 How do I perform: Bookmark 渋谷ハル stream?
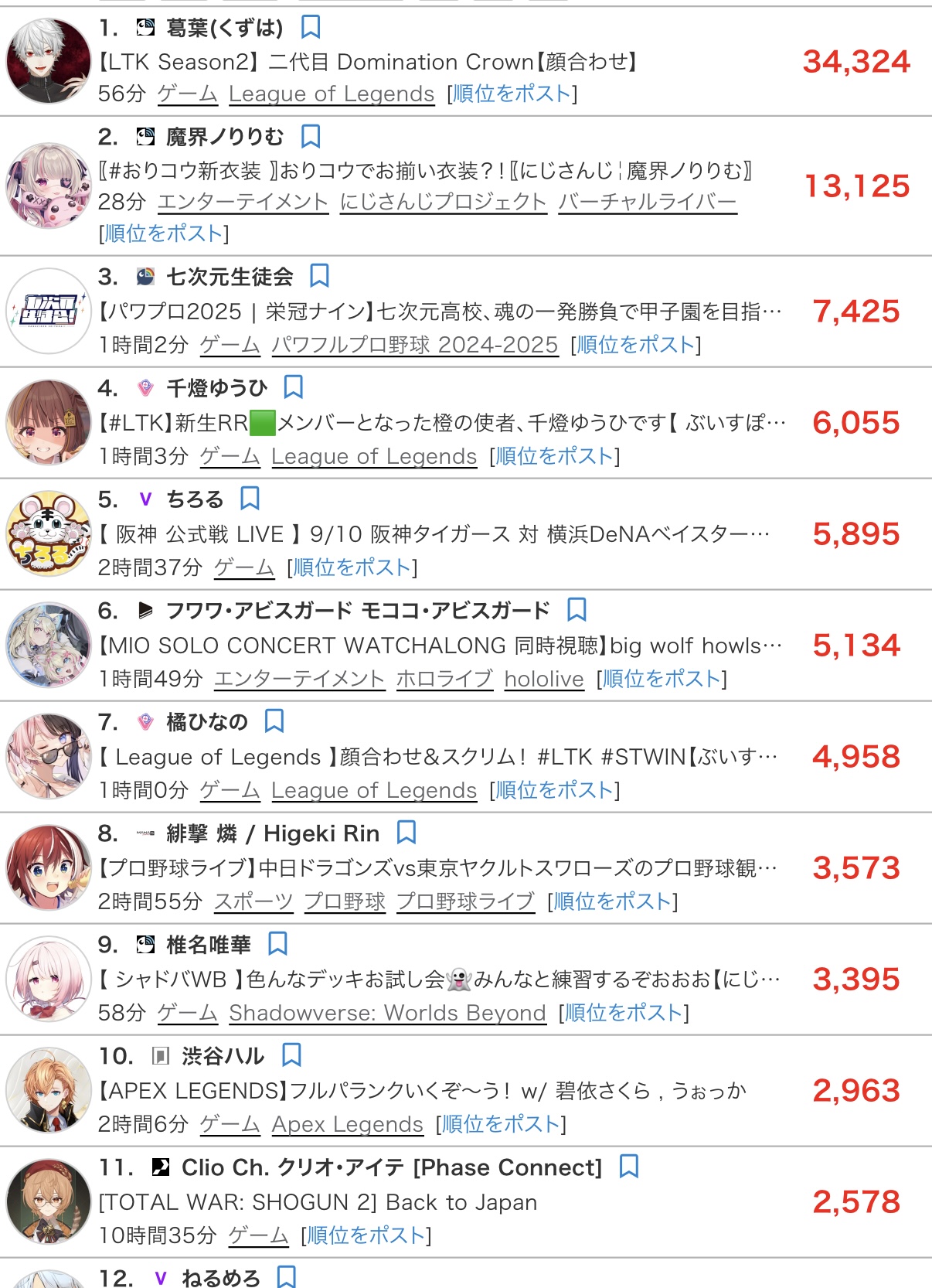pos(292,1055)
